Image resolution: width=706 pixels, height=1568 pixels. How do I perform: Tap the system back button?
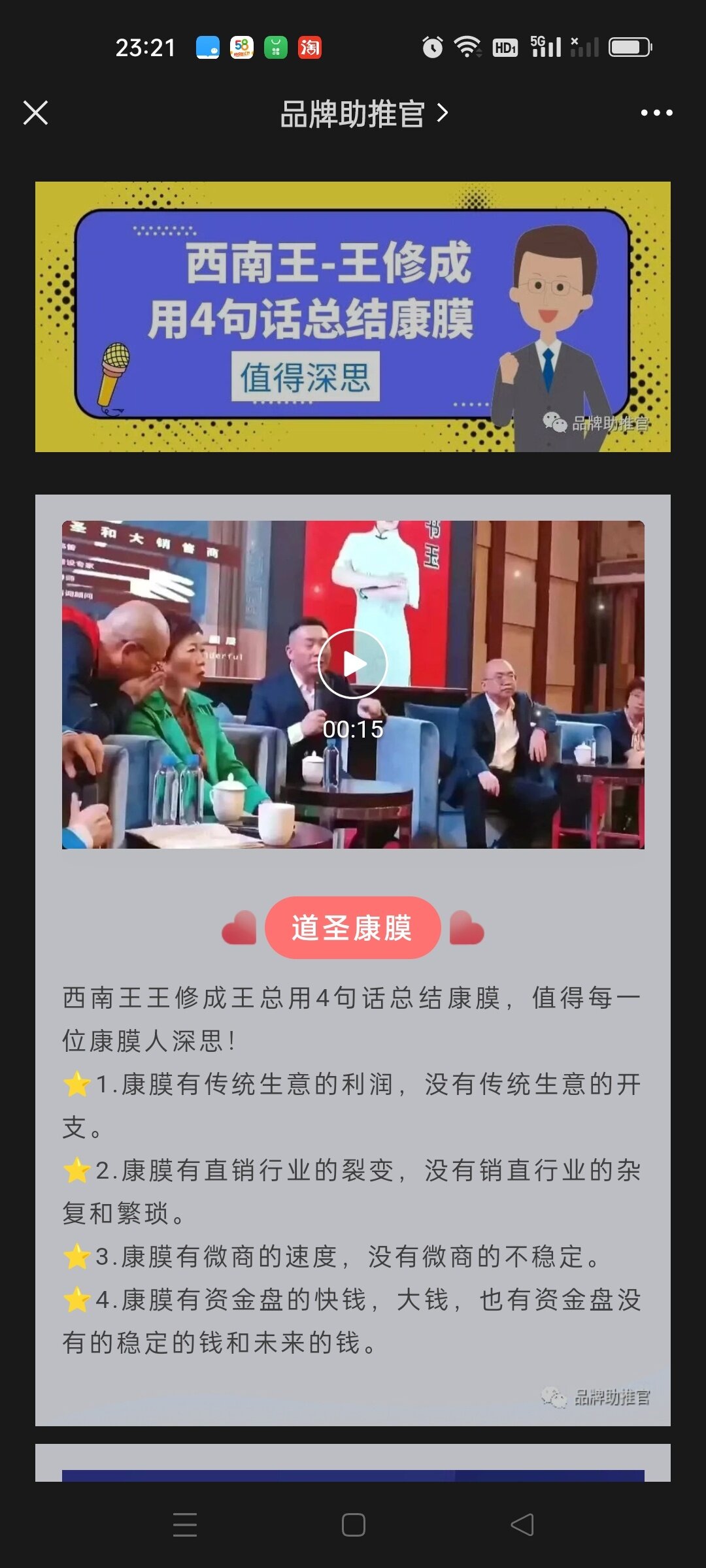[x=522, y=1525]
